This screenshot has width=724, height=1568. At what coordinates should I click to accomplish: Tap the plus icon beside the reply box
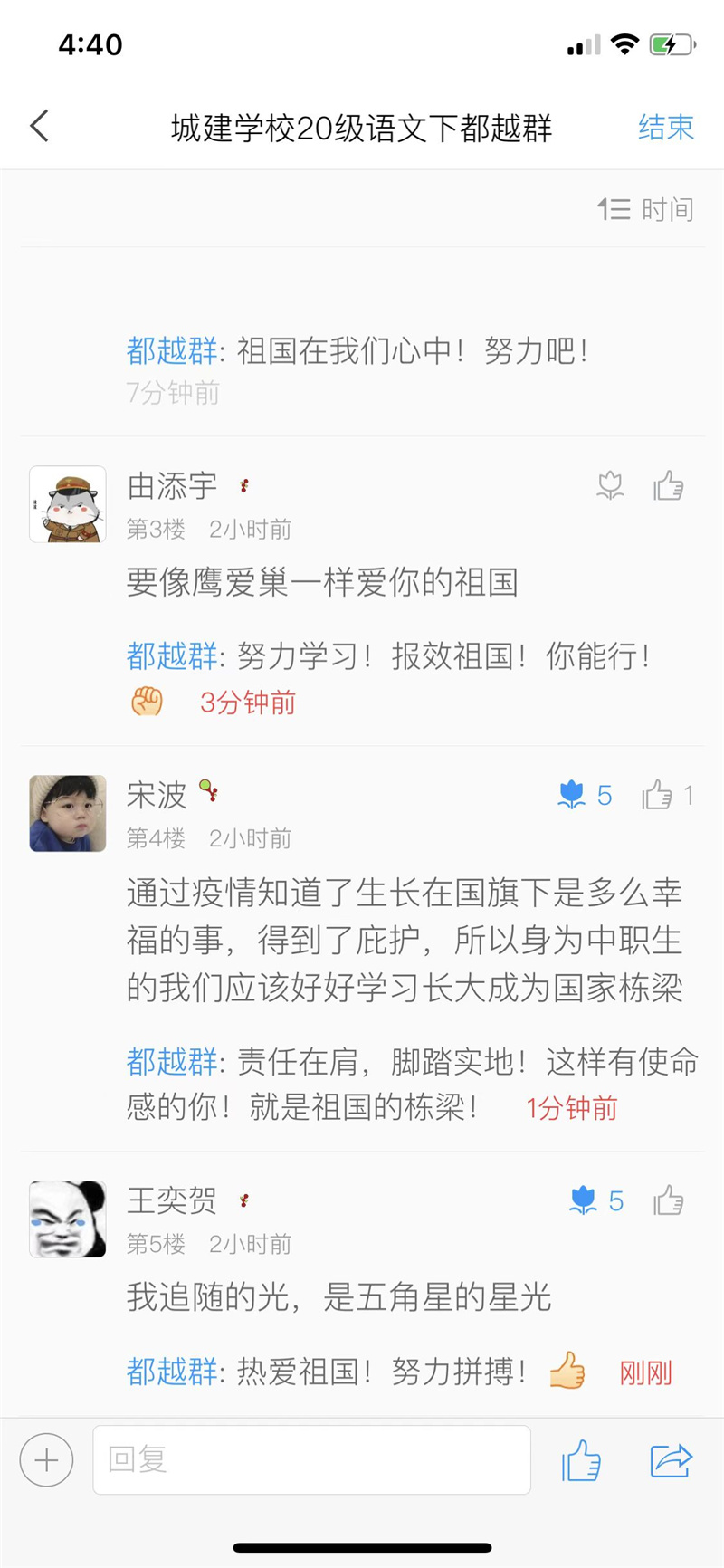pyautogui.click(x=46, y=1459)
